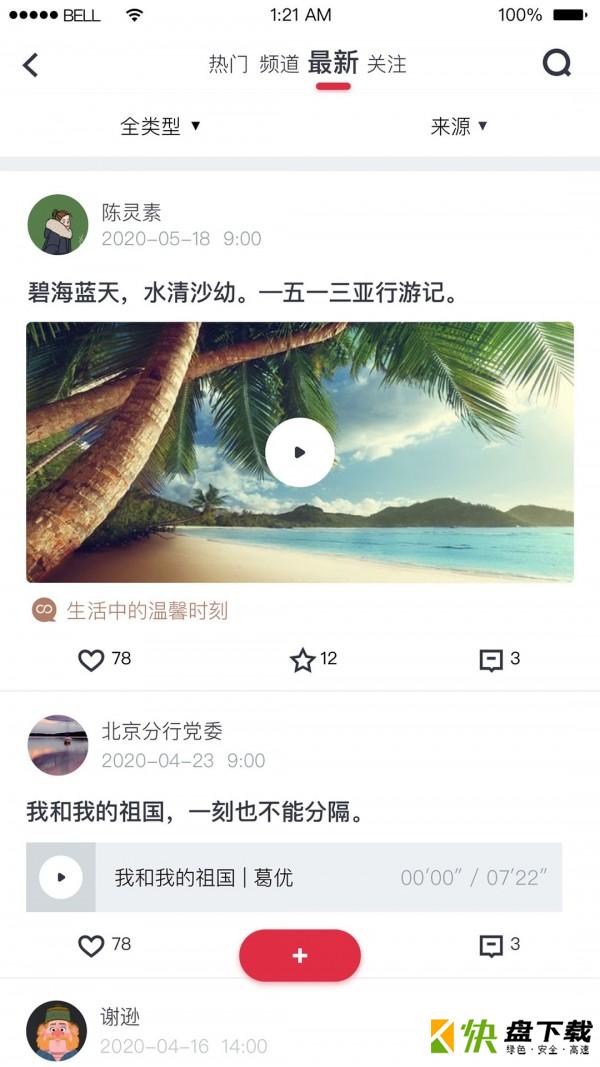The width and height of the screenshot is (600, 1067).
Task: Select the 最新 tab
Action: pos(333,63)
